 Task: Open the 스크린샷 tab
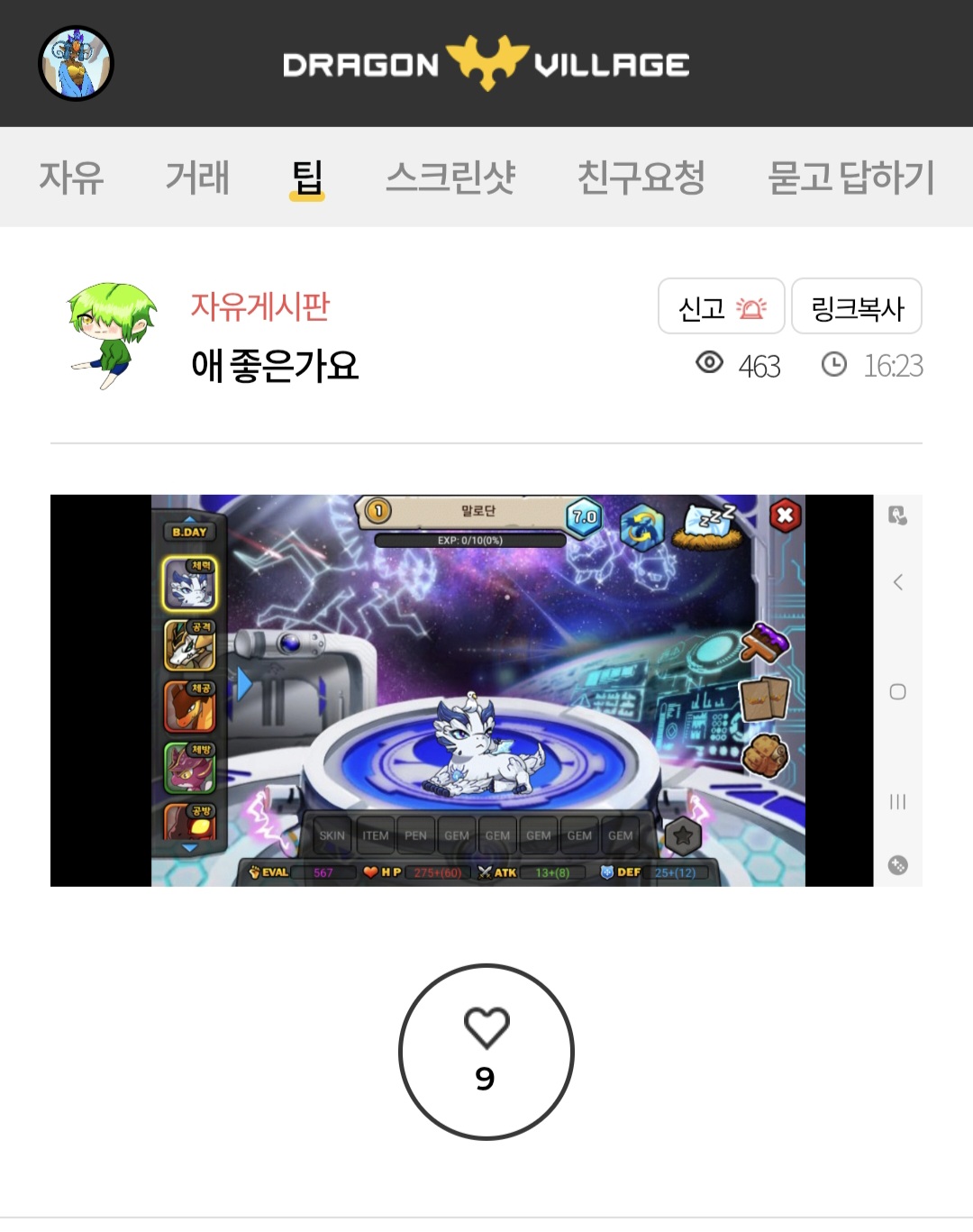point(450,177)
